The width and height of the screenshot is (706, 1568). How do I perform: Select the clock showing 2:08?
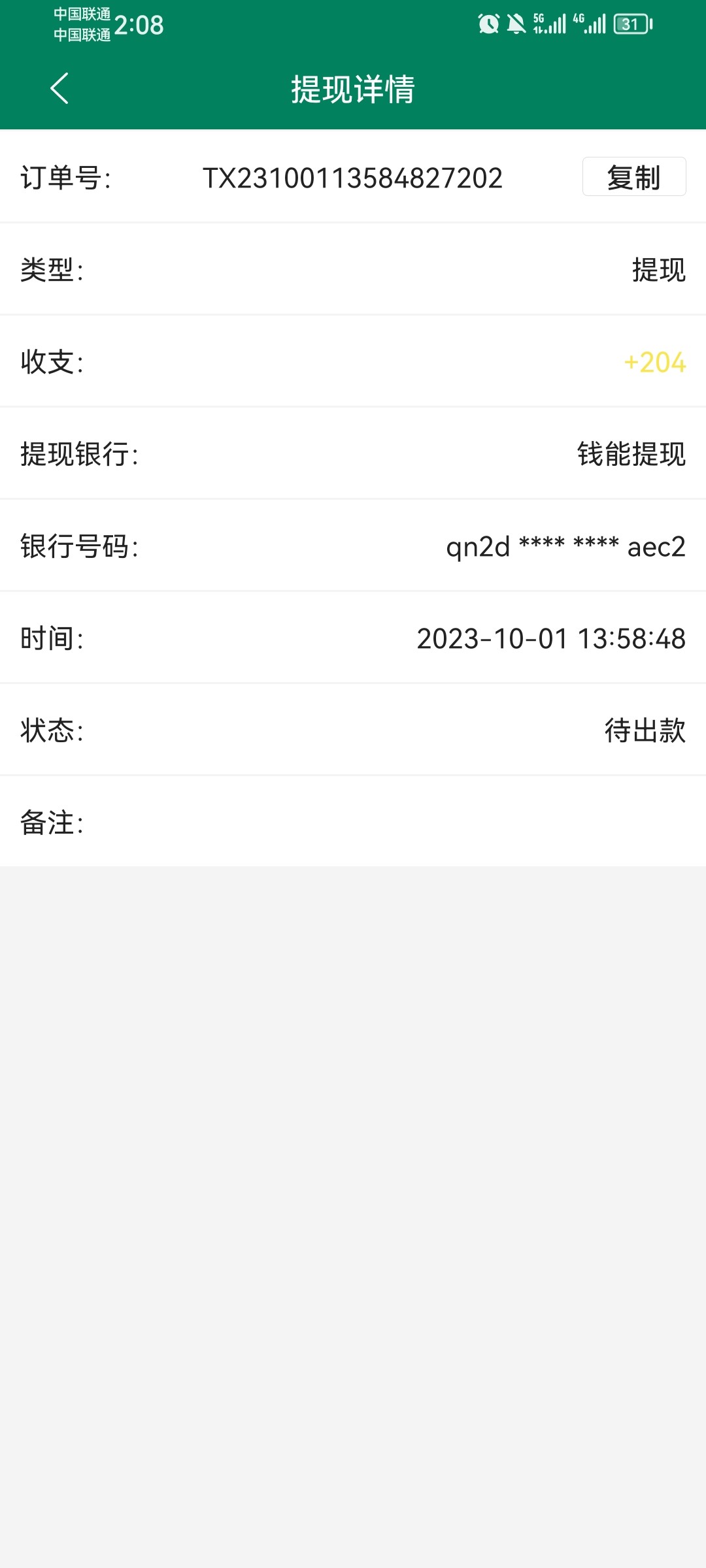pyautogui.click(x=137, y=25)
